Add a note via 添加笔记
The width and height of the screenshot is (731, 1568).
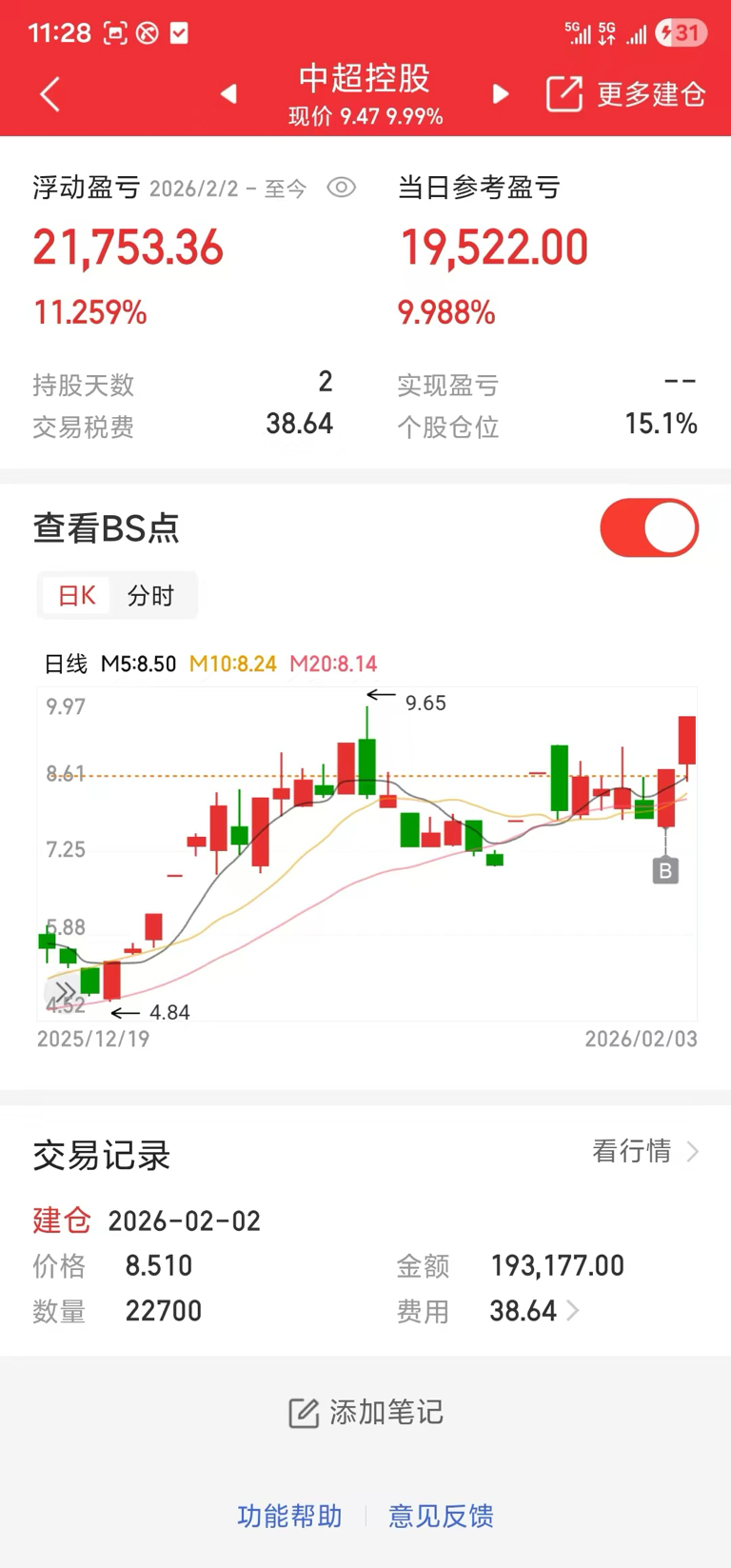[365, 1412]
